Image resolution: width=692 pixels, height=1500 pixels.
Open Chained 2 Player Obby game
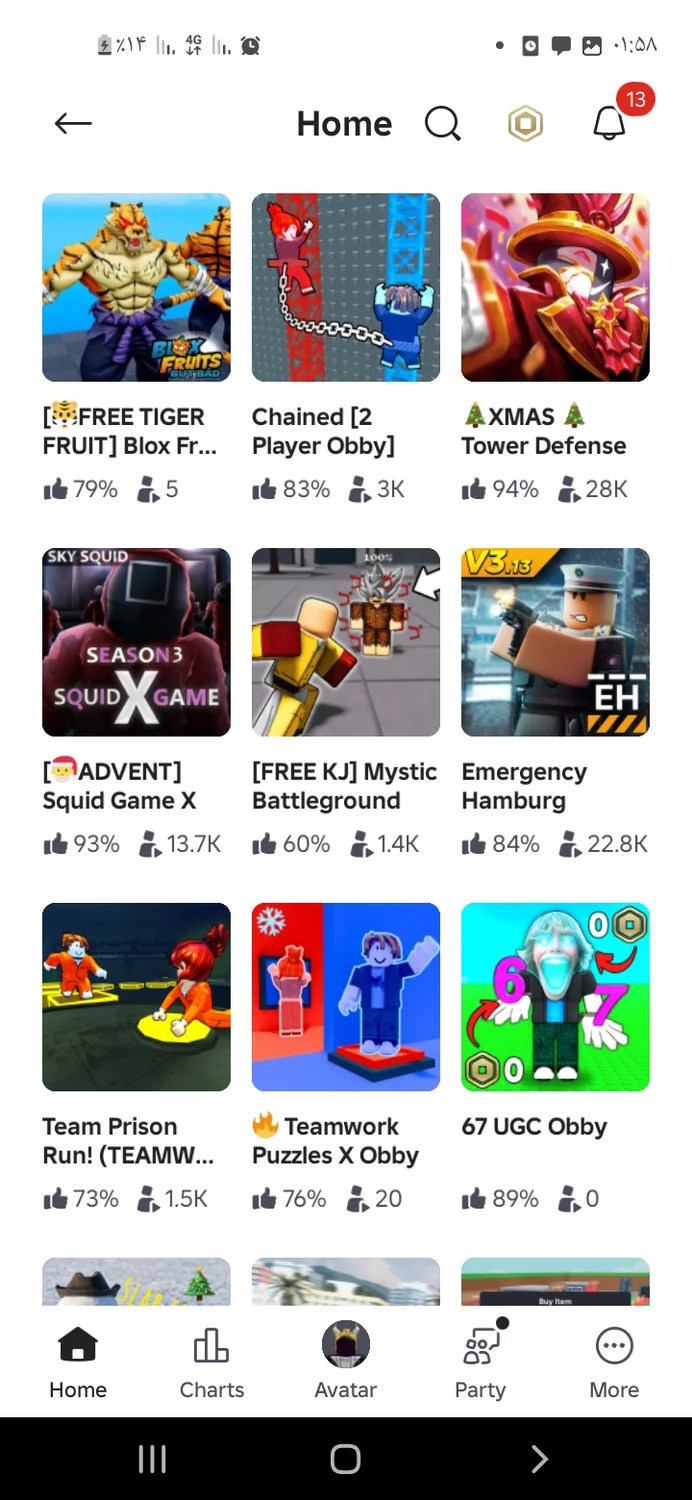point(346,288)
